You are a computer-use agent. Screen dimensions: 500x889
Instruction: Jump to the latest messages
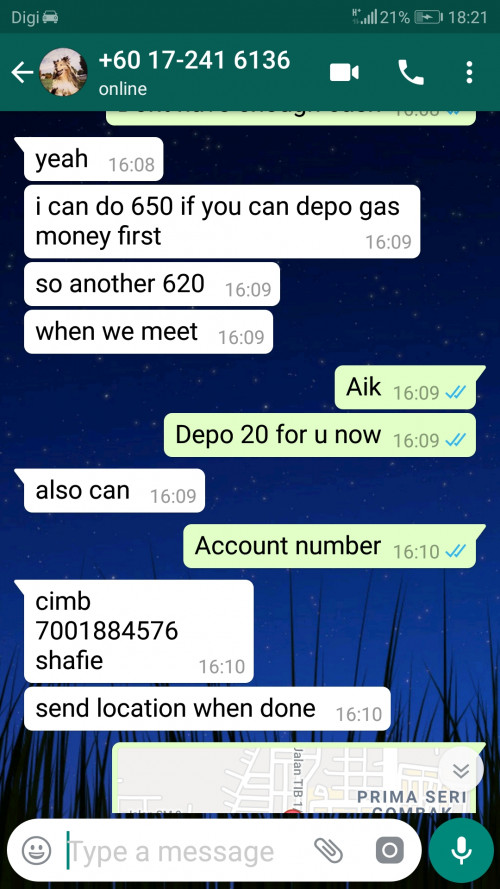(x=461, y=770)
